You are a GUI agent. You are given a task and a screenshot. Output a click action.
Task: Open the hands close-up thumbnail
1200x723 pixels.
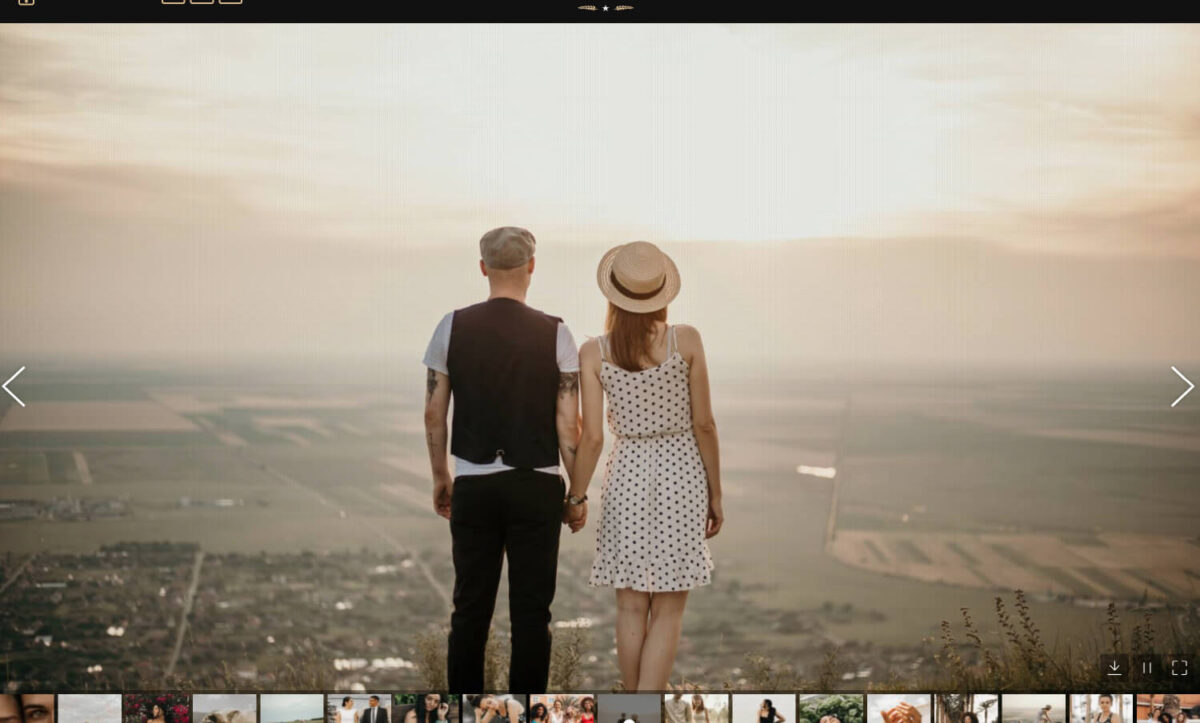[x=898, y=709]
